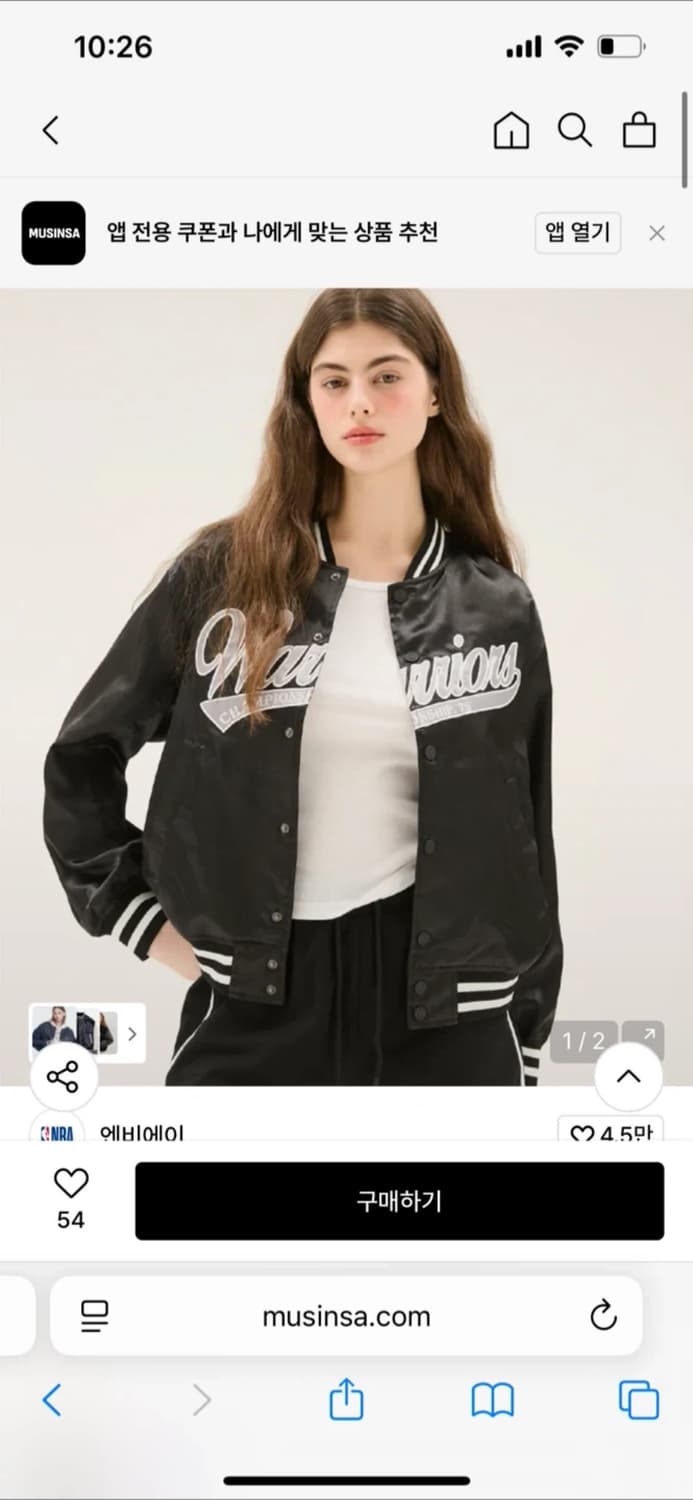Tap 구매하기 to buy the jacket

[399, 1201]
